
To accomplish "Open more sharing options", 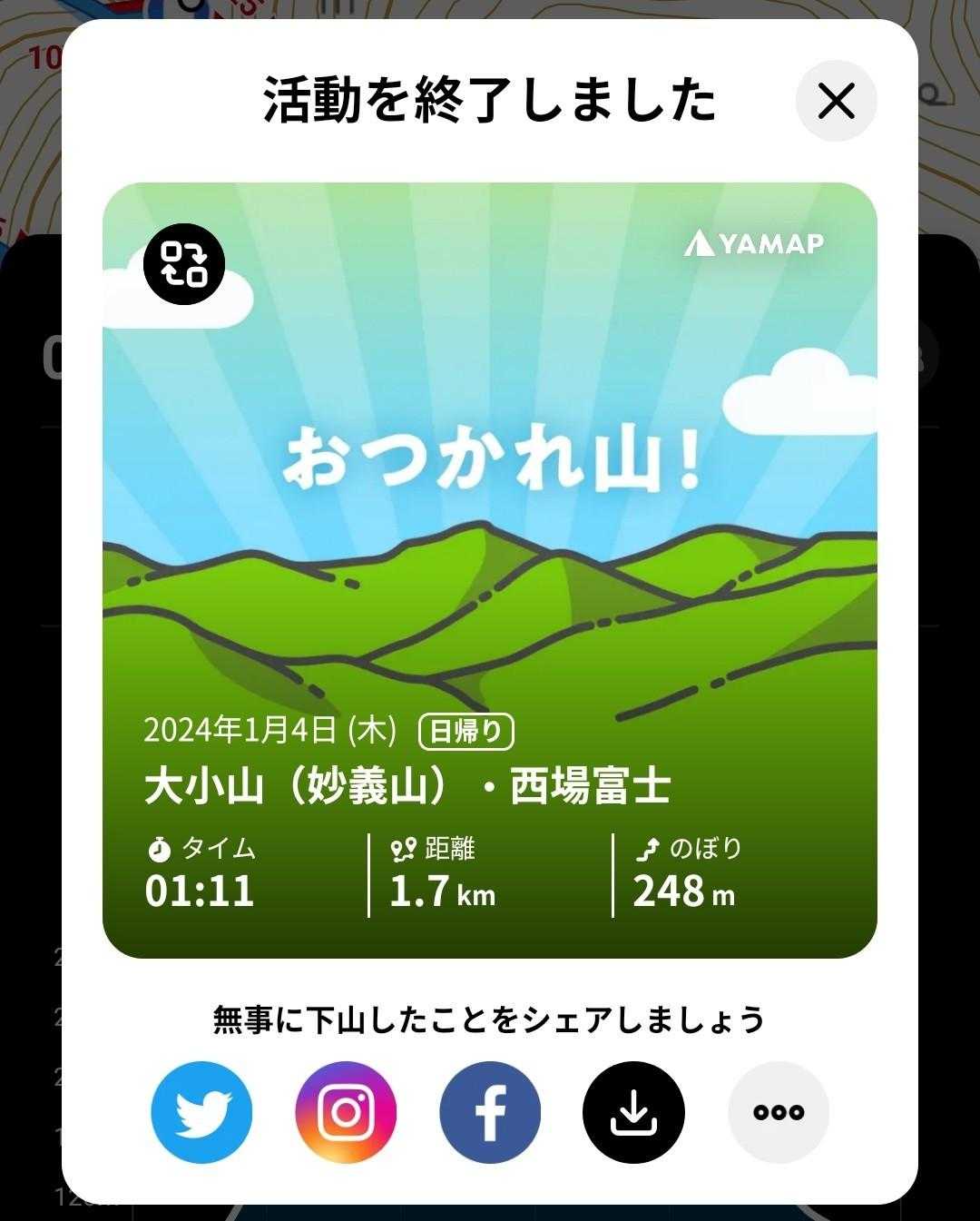I will 779,1112.
